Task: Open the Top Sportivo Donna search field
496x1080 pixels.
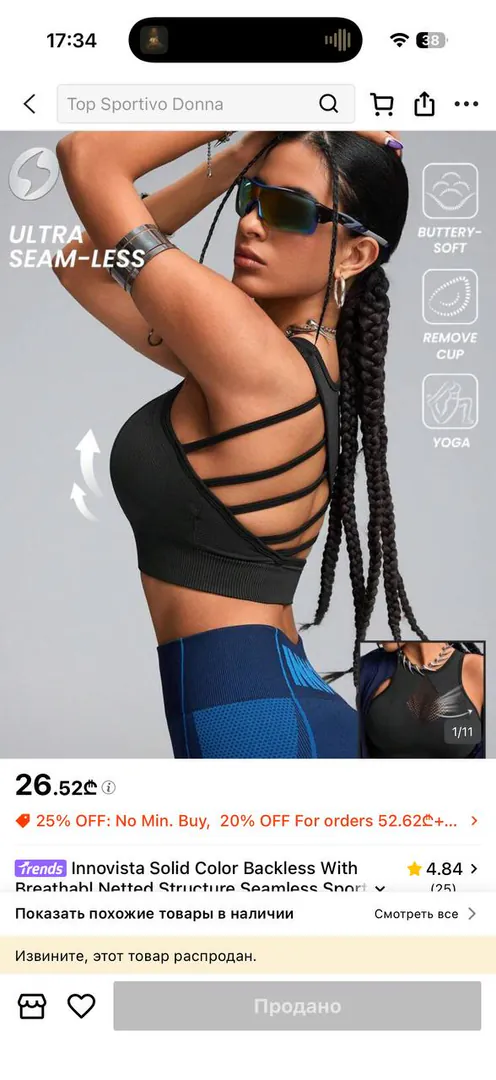Action: [x=205, y=104]
